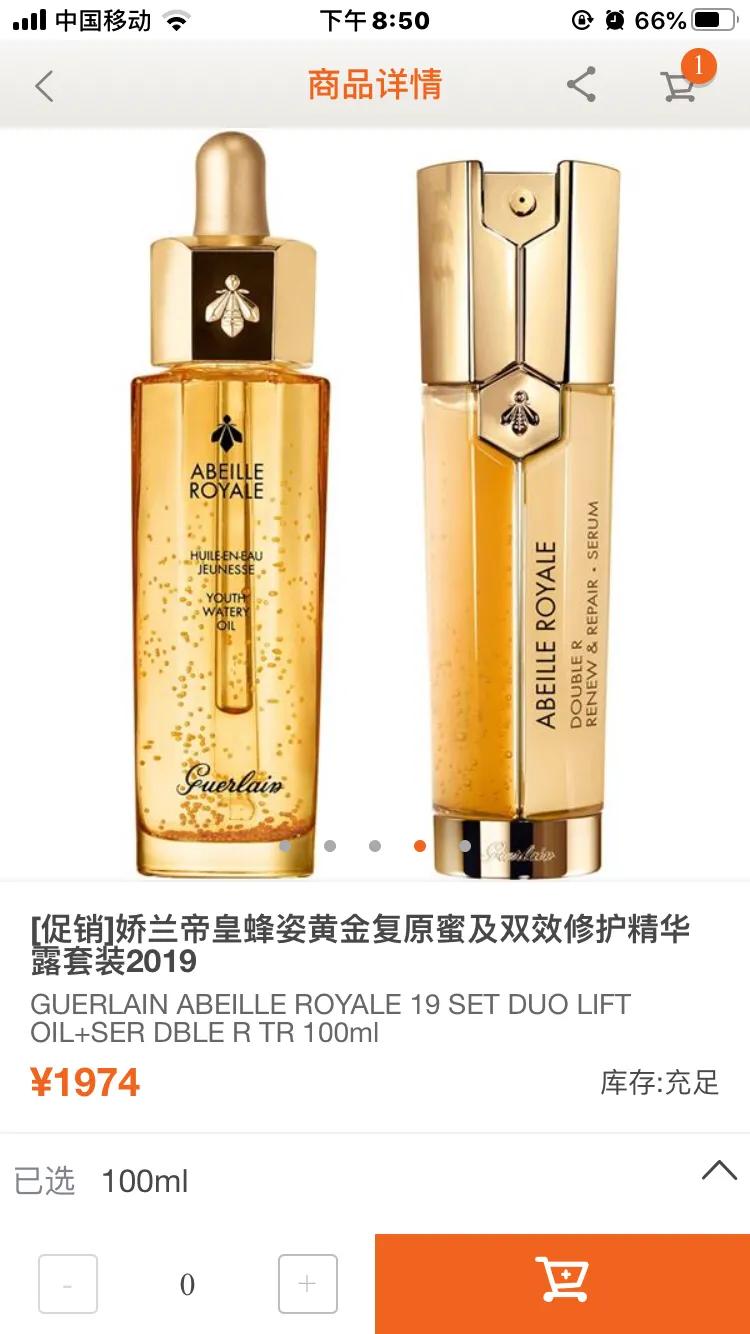The width and height of the screenshot is (750, 1334).
Task: Add item to cart with orange button
Action: point(562,1282)
